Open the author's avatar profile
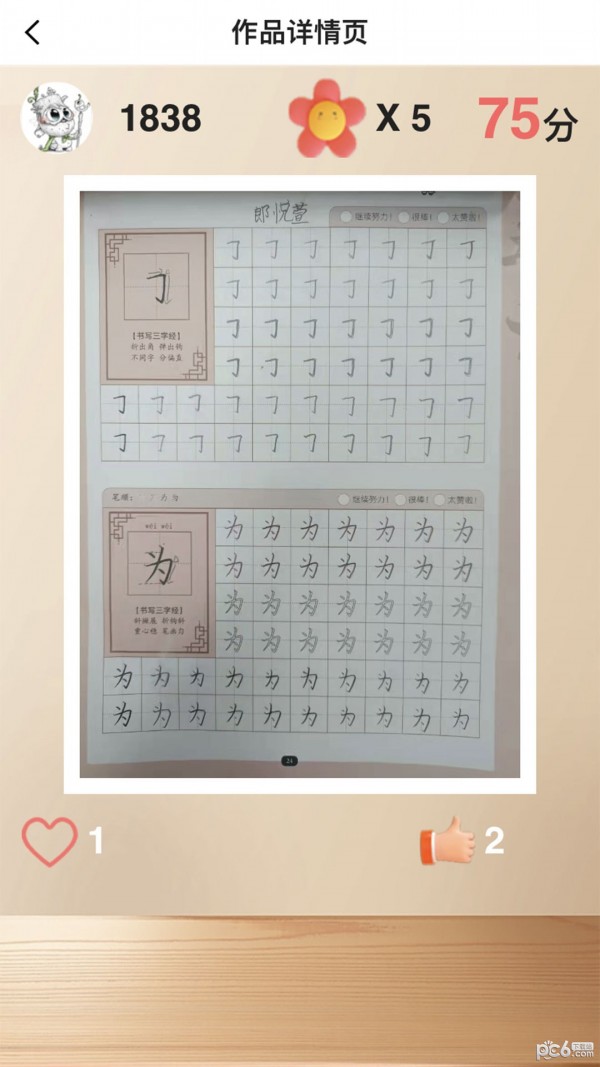This screenshot has height=1067, width=600. 56,118
